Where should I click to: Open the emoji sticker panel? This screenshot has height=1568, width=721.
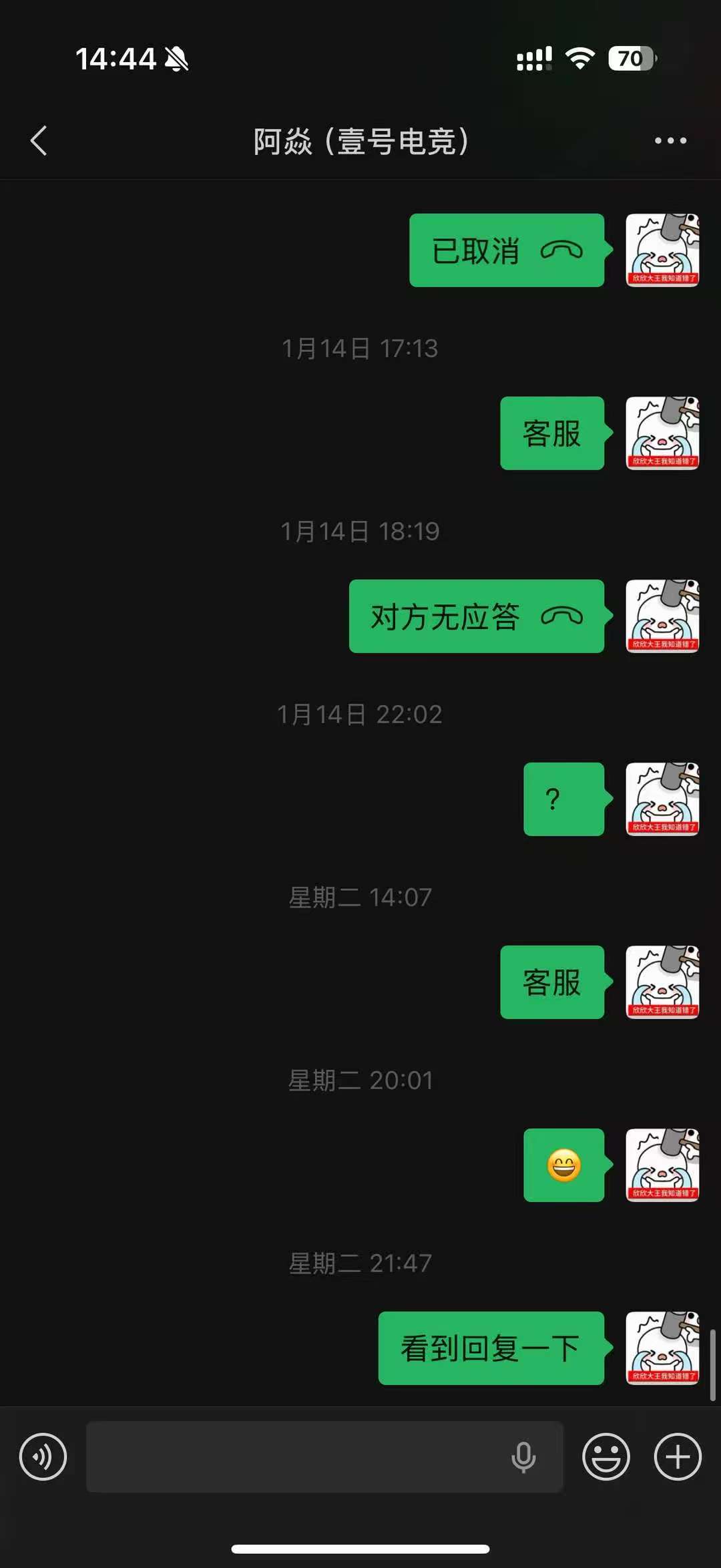tap(606, 1456)
